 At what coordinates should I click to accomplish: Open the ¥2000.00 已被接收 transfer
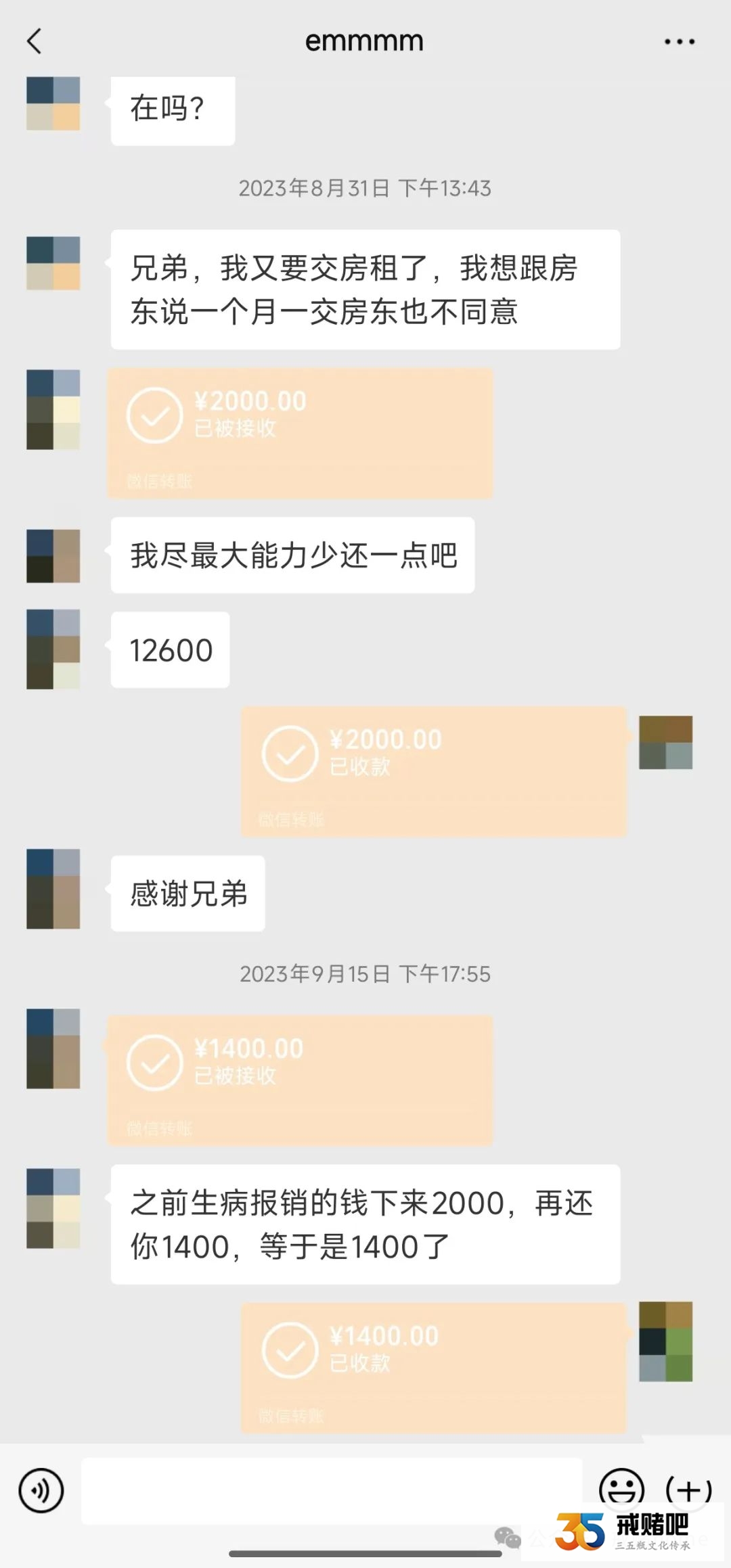pyautogui.click(x=300, y=433)
